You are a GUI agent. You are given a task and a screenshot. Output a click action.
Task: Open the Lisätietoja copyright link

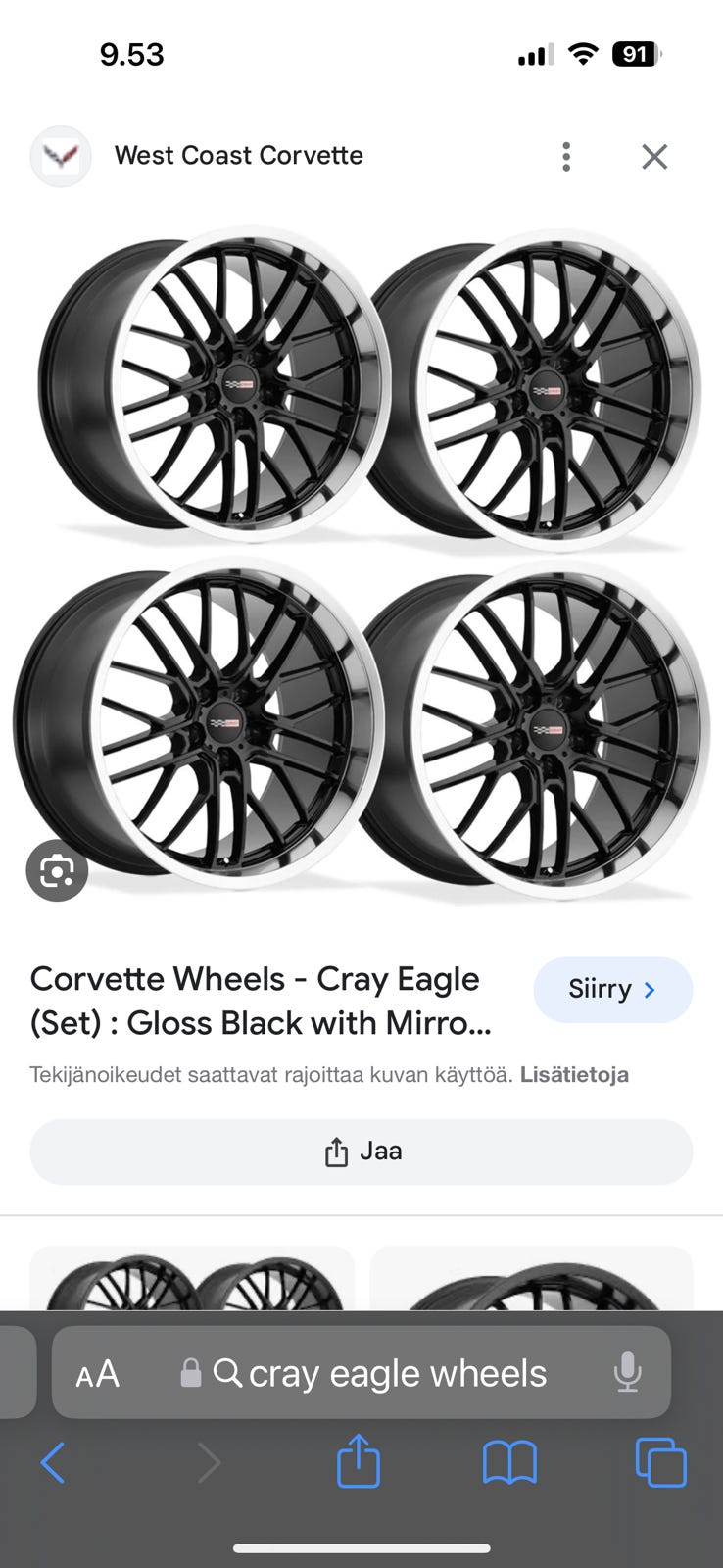(x=574, y=1075)
